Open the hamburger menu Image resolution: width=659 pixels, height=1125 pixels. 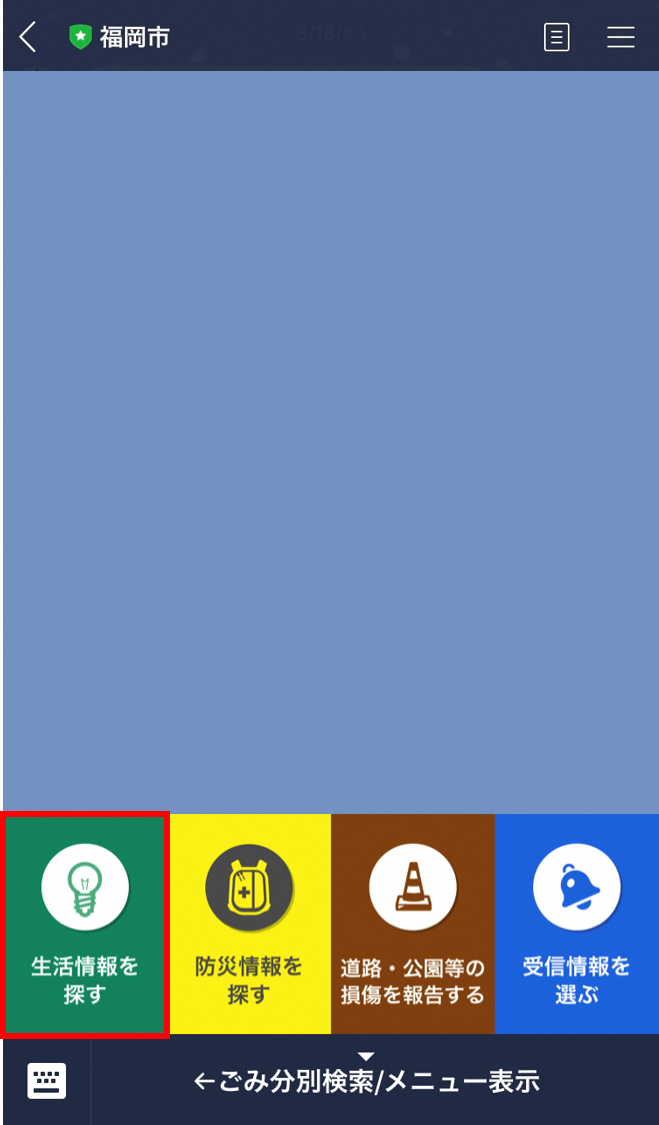(621, 38)
